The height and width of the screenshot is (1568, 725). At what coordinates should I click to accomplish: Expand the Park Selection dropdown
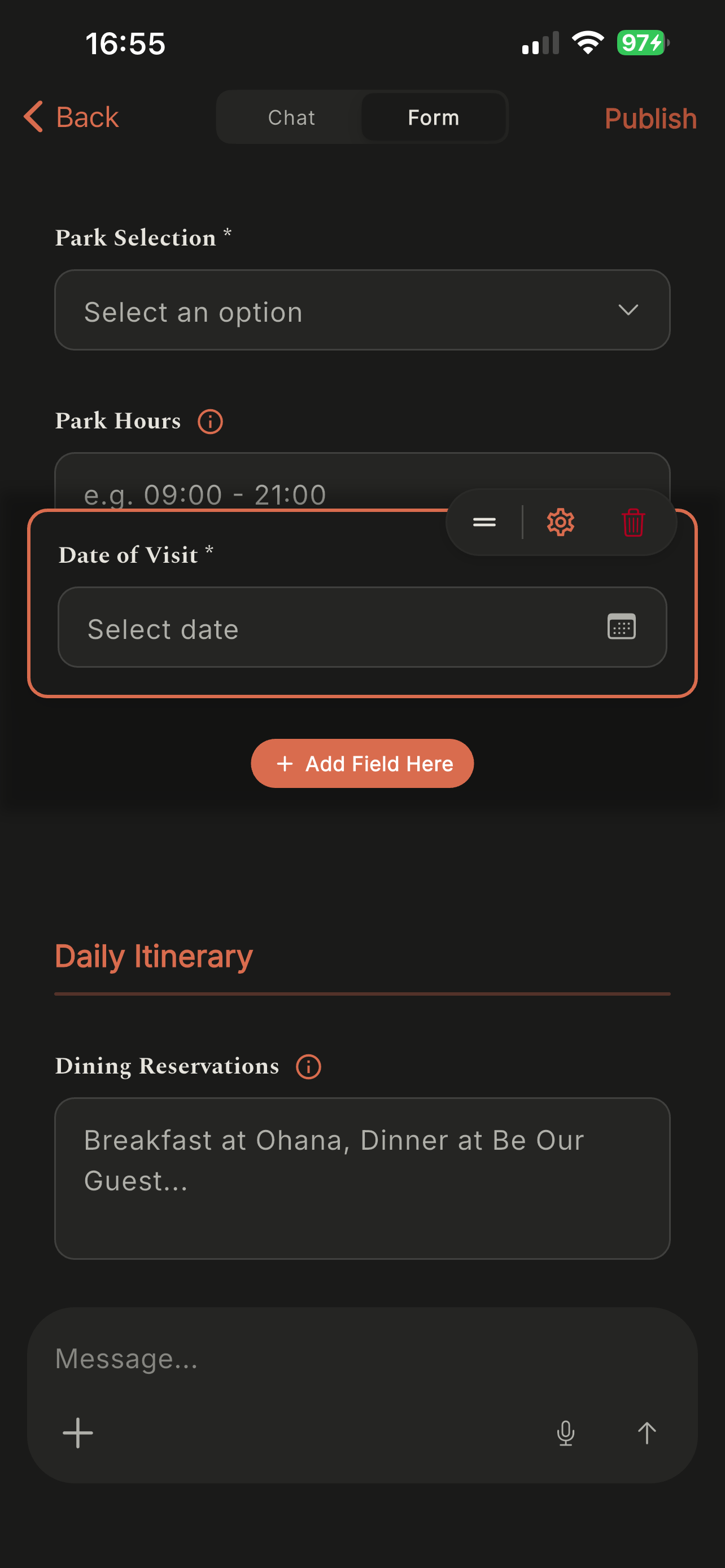tap(362, 310)
